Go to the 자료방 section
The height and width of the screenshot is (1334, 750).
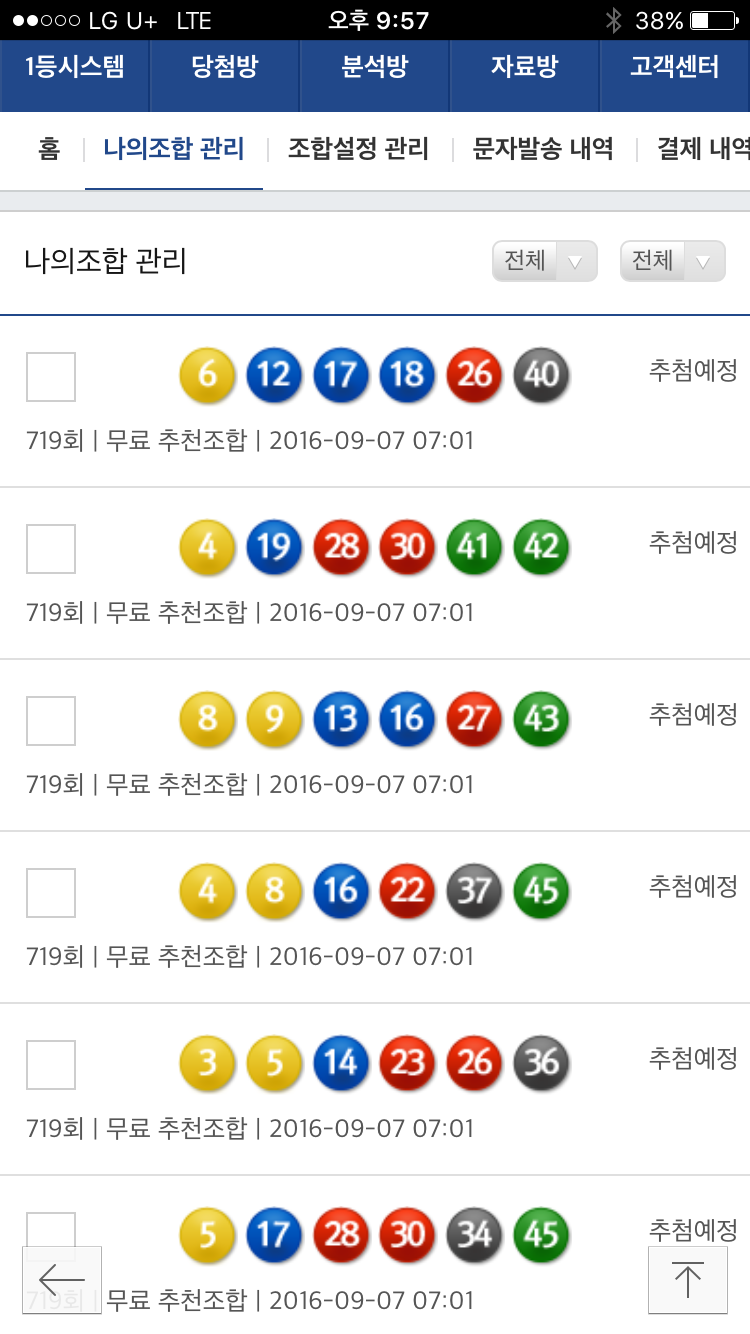tap(524, 68)
